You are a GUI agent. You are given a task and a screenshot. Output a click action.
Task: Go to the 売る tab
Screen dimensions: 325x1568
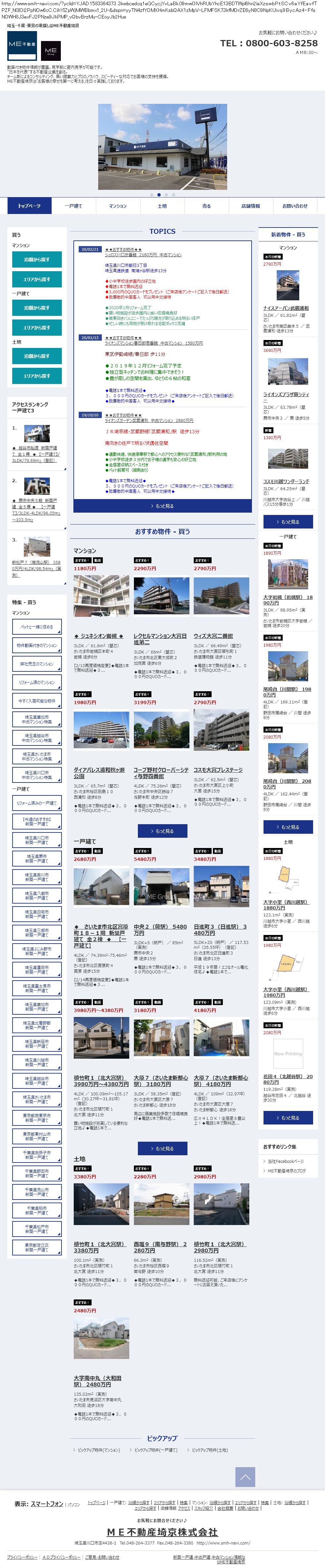[x=206, y=206]
